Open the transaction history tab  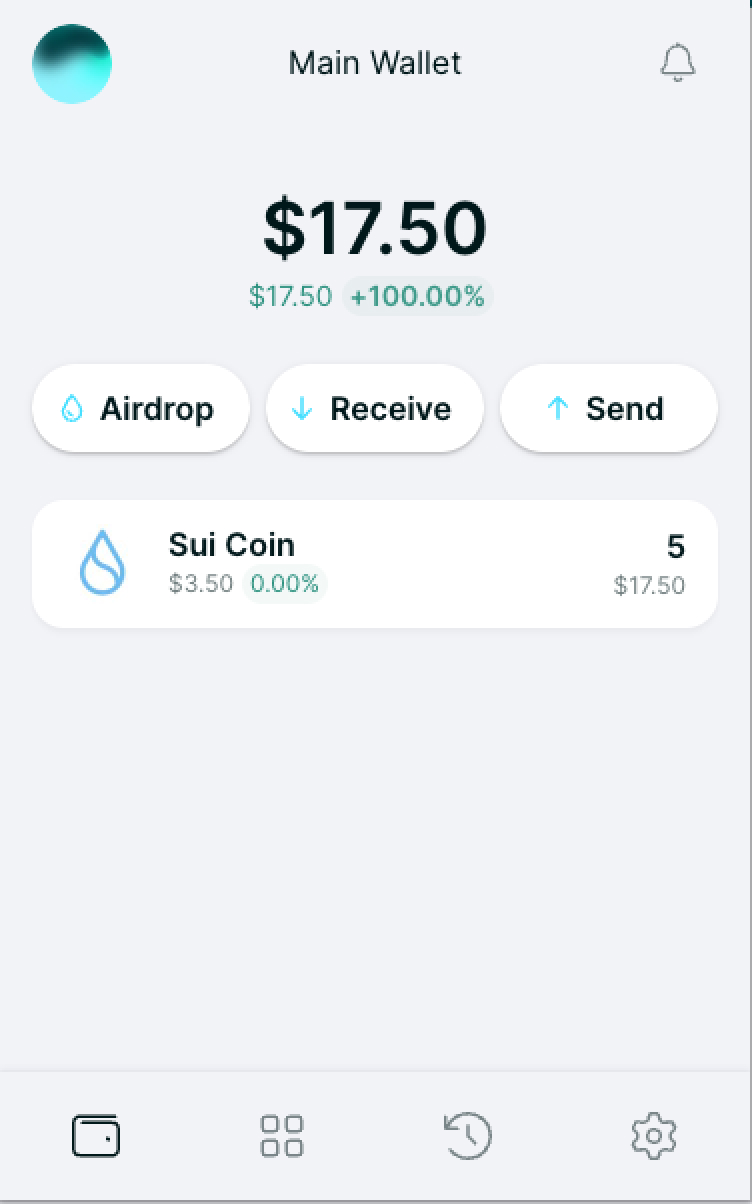point(468,1136)
